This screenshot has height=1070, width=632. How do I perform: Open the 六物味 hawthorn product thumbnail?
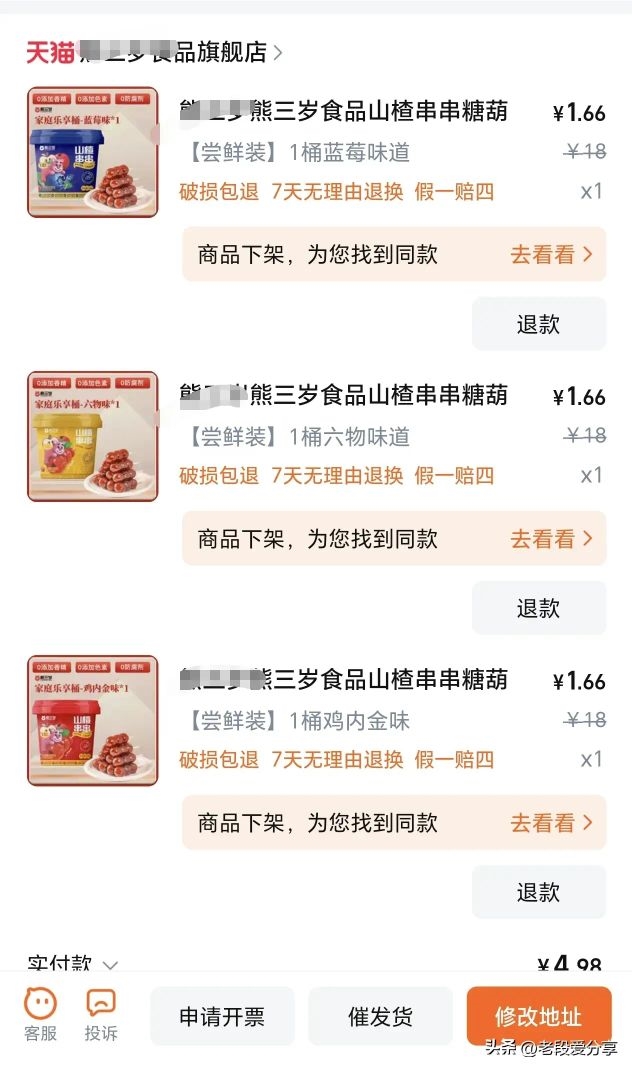(x=92, y=436)
